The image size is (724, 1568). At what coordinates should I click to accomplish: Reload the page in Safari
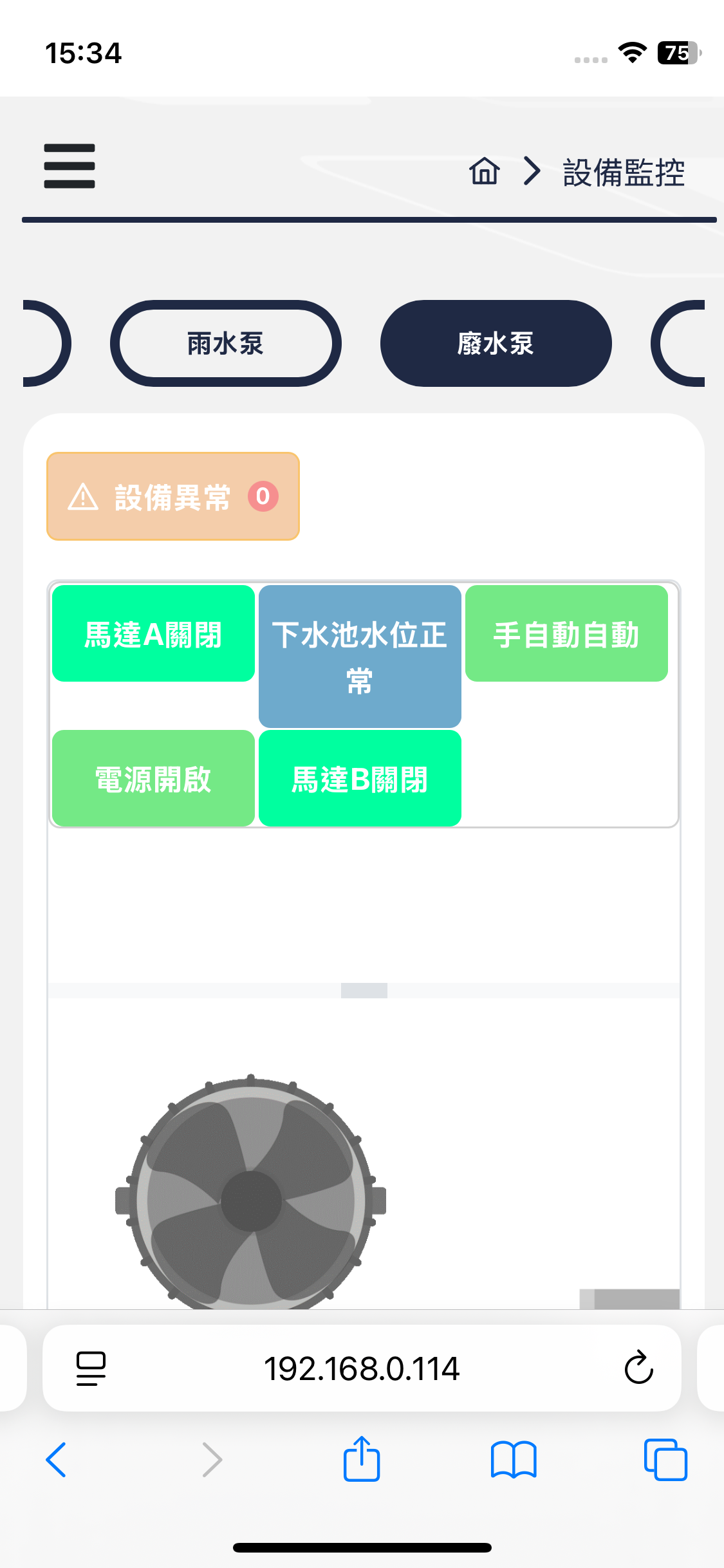638,1367
